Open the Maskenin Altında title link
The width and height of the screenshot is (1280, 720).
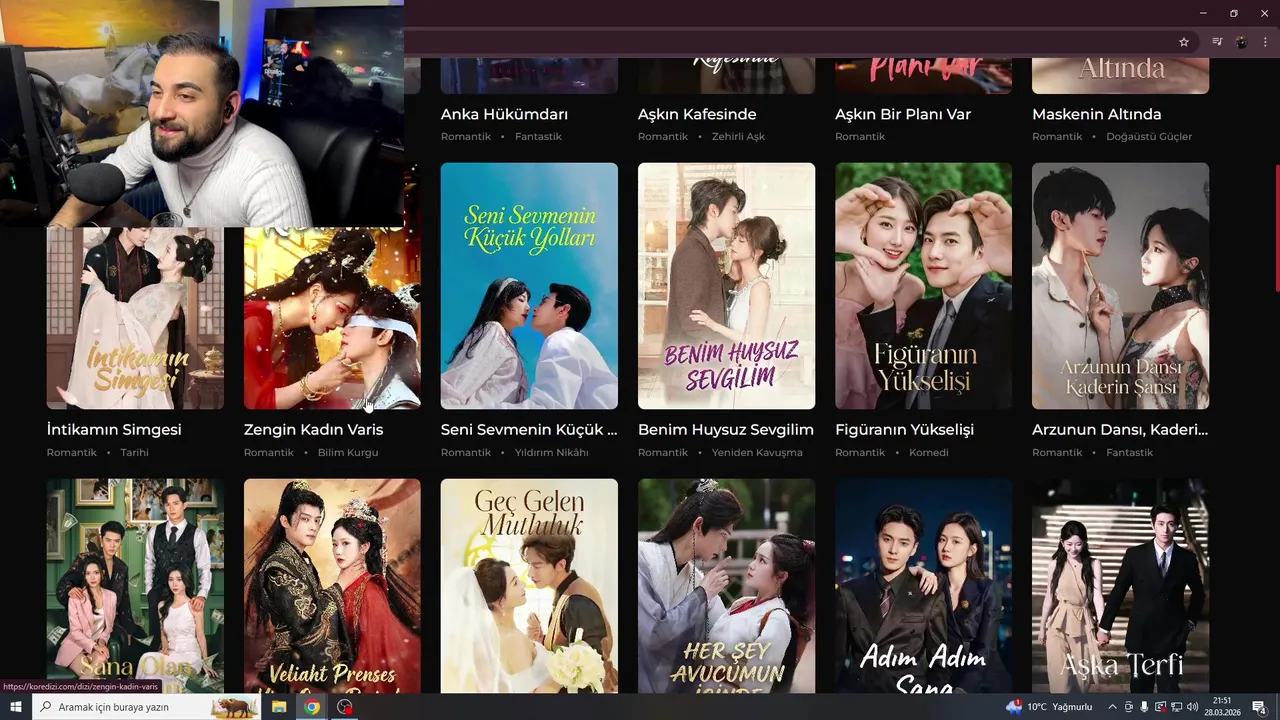coord(1096,114)
